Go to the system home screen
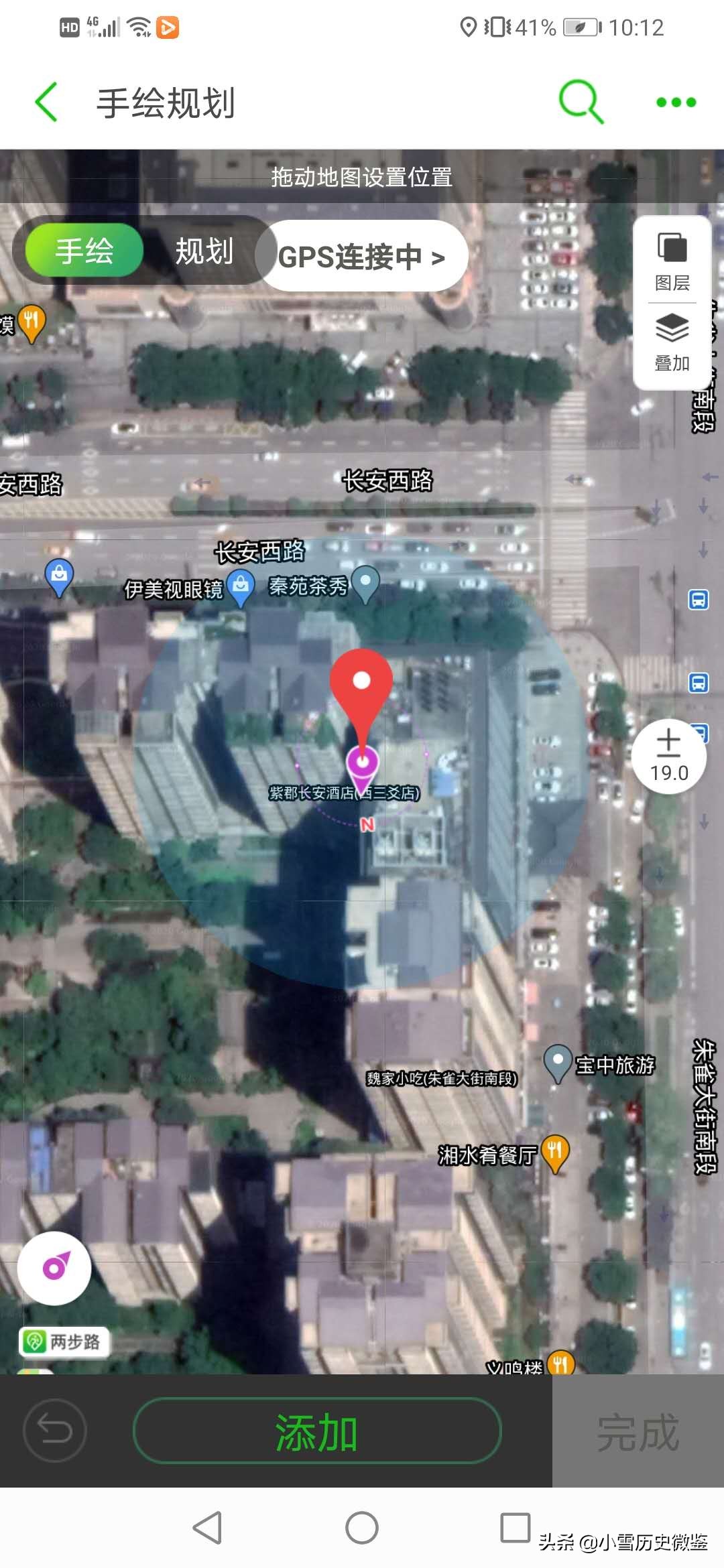 pos(362,1528)
